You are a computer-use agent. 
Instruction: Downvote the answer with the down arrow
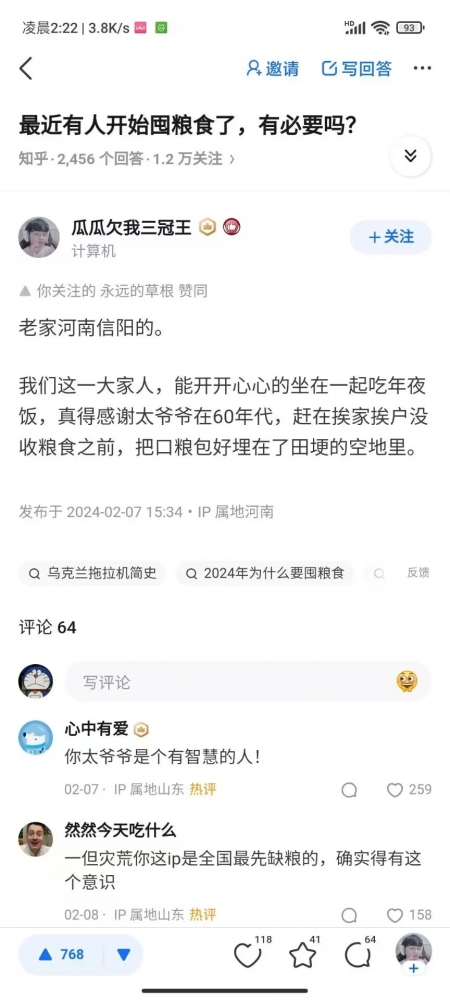124,955
